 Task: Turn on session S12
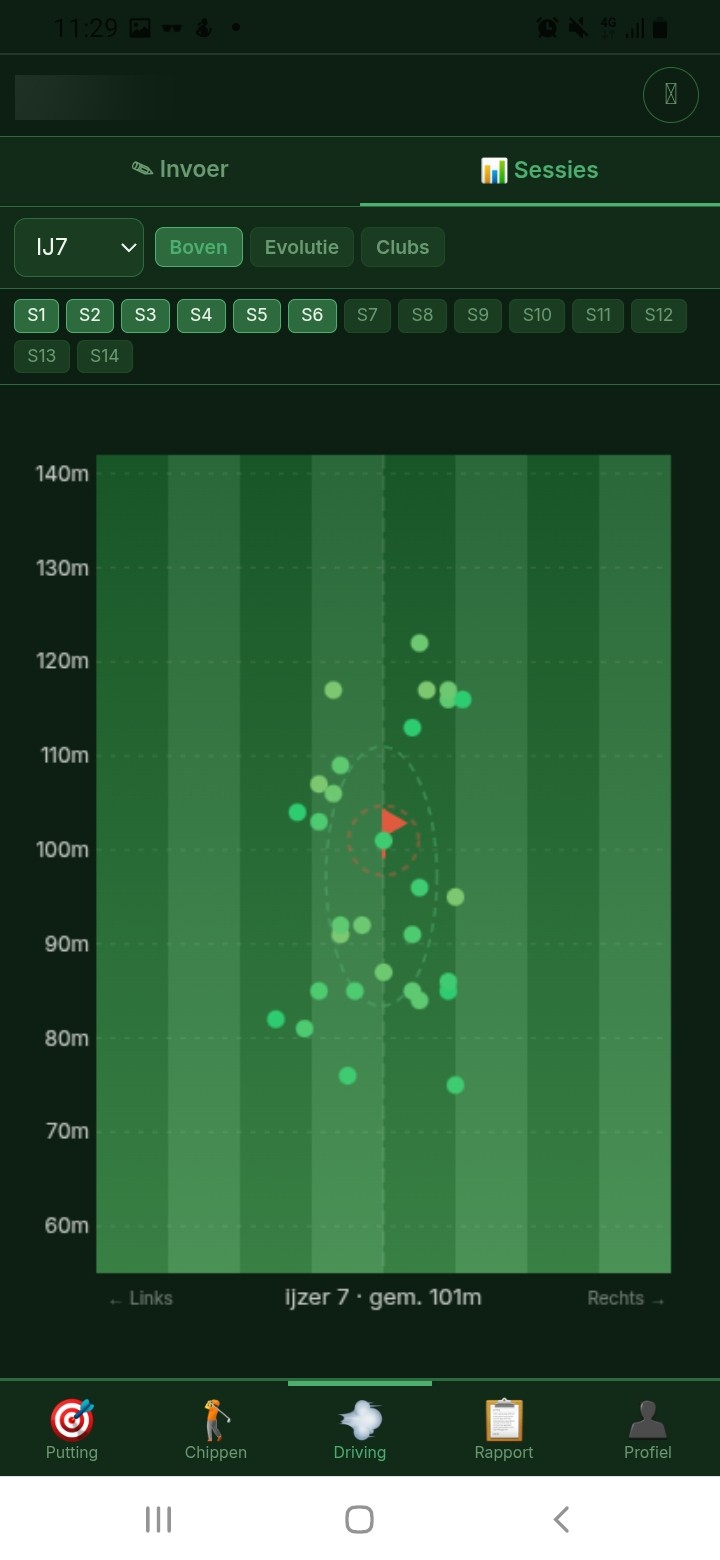(658, 315)
